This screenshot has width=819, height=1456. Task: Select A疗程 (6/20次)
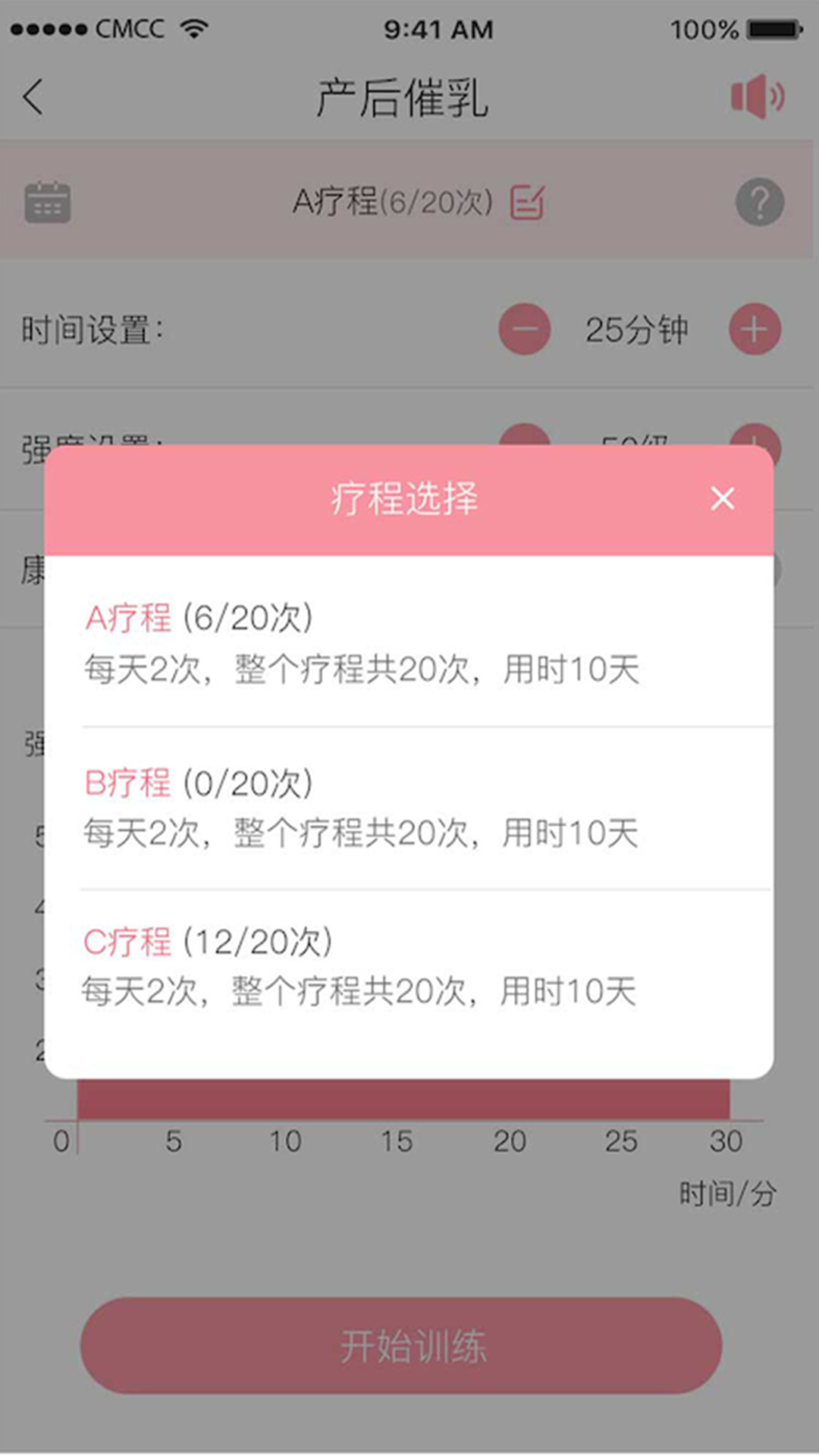(x=409, y=643)
